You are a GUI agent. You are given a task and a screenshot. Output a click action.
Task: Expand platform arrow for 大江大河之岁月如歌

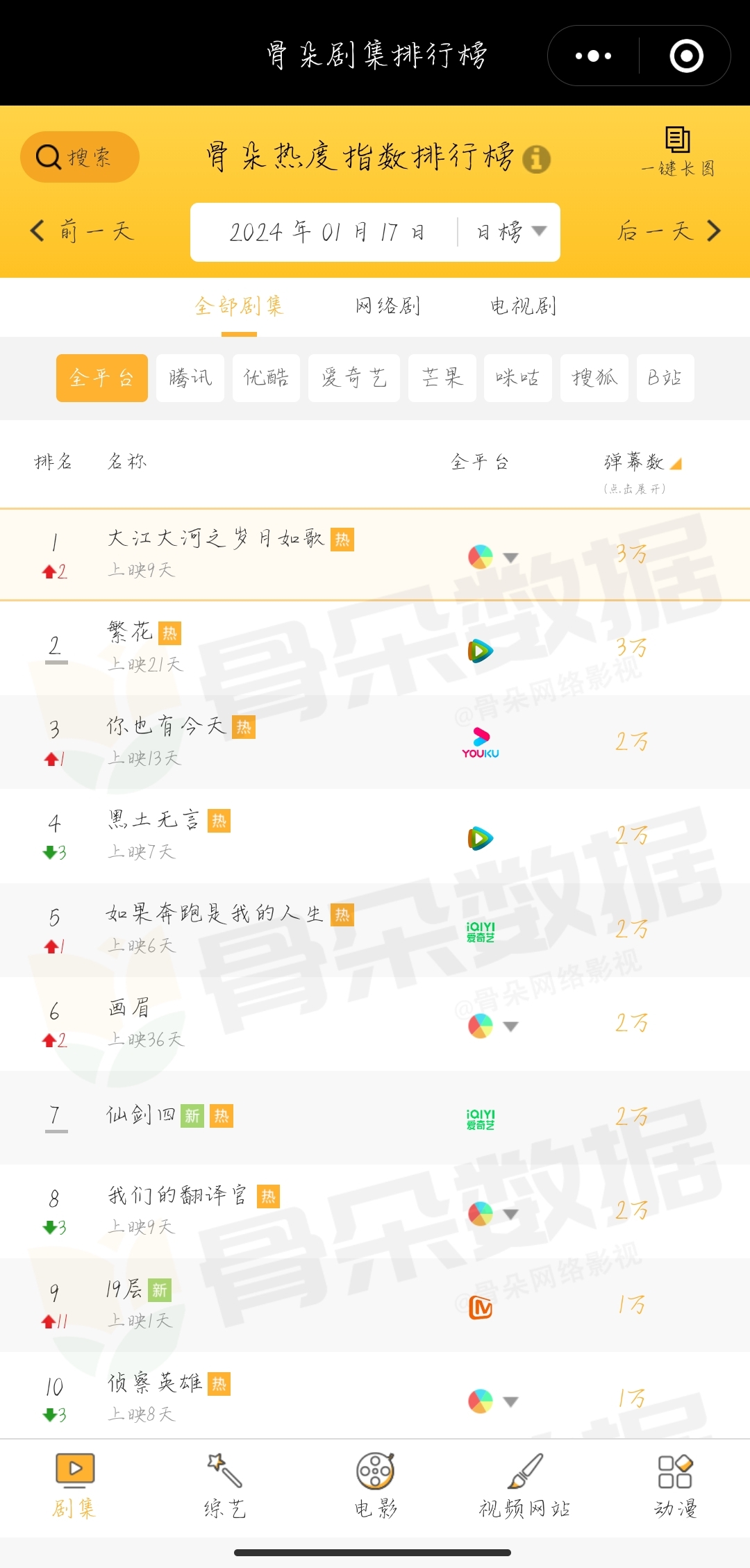[x=510, y=558]
